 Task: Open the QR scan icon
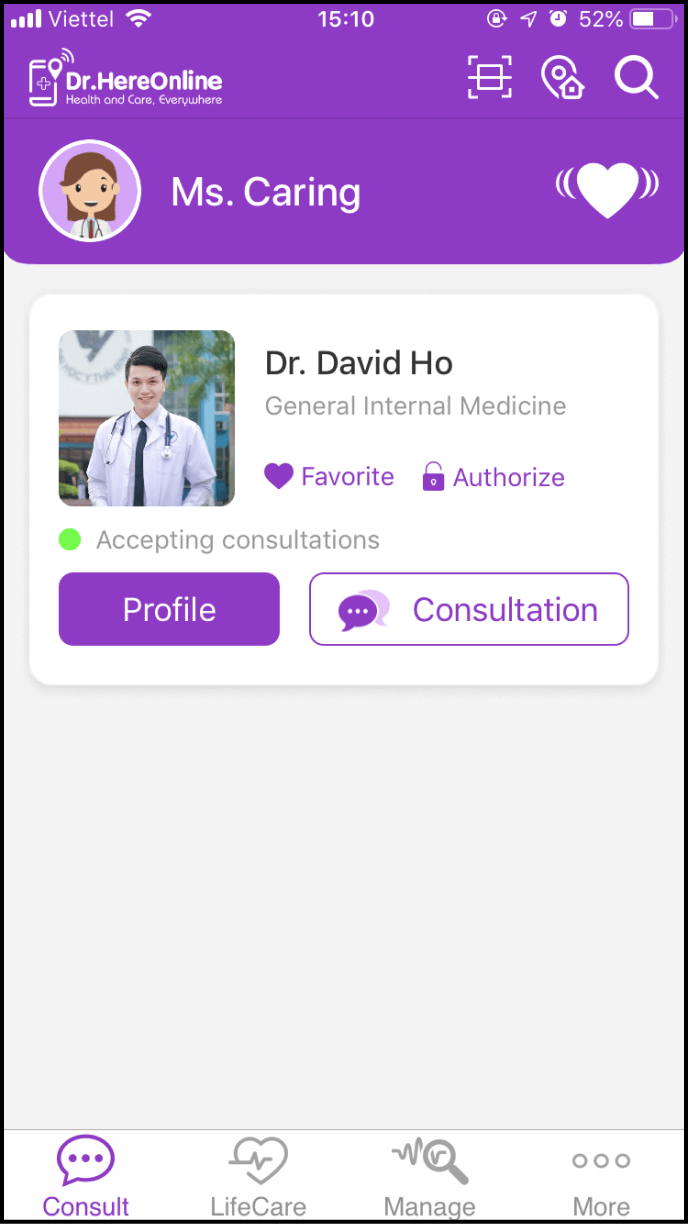[489, 77]
